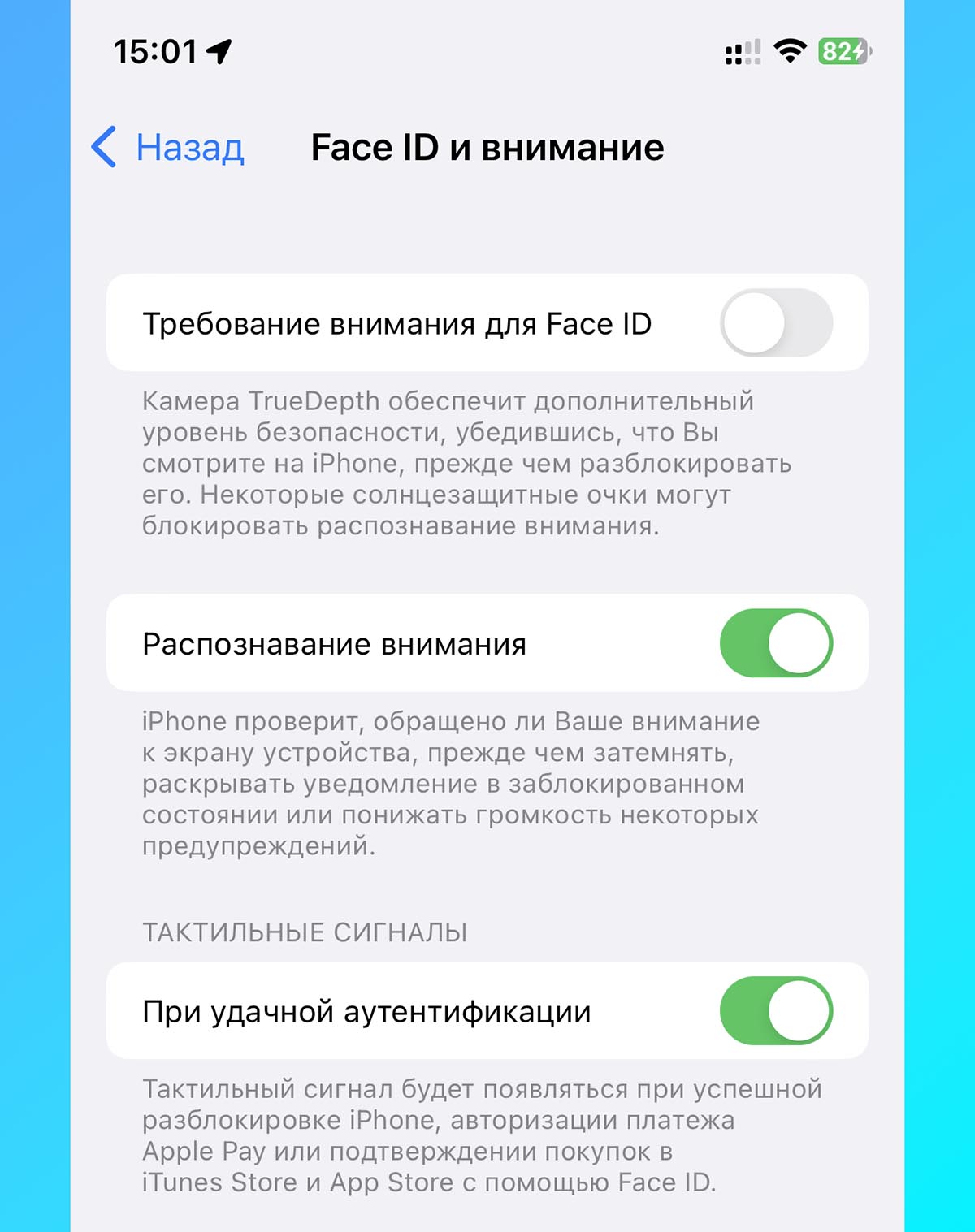The image size is (975, 1232).
Task: Go back via the Назад button
Action: point(169,148)
